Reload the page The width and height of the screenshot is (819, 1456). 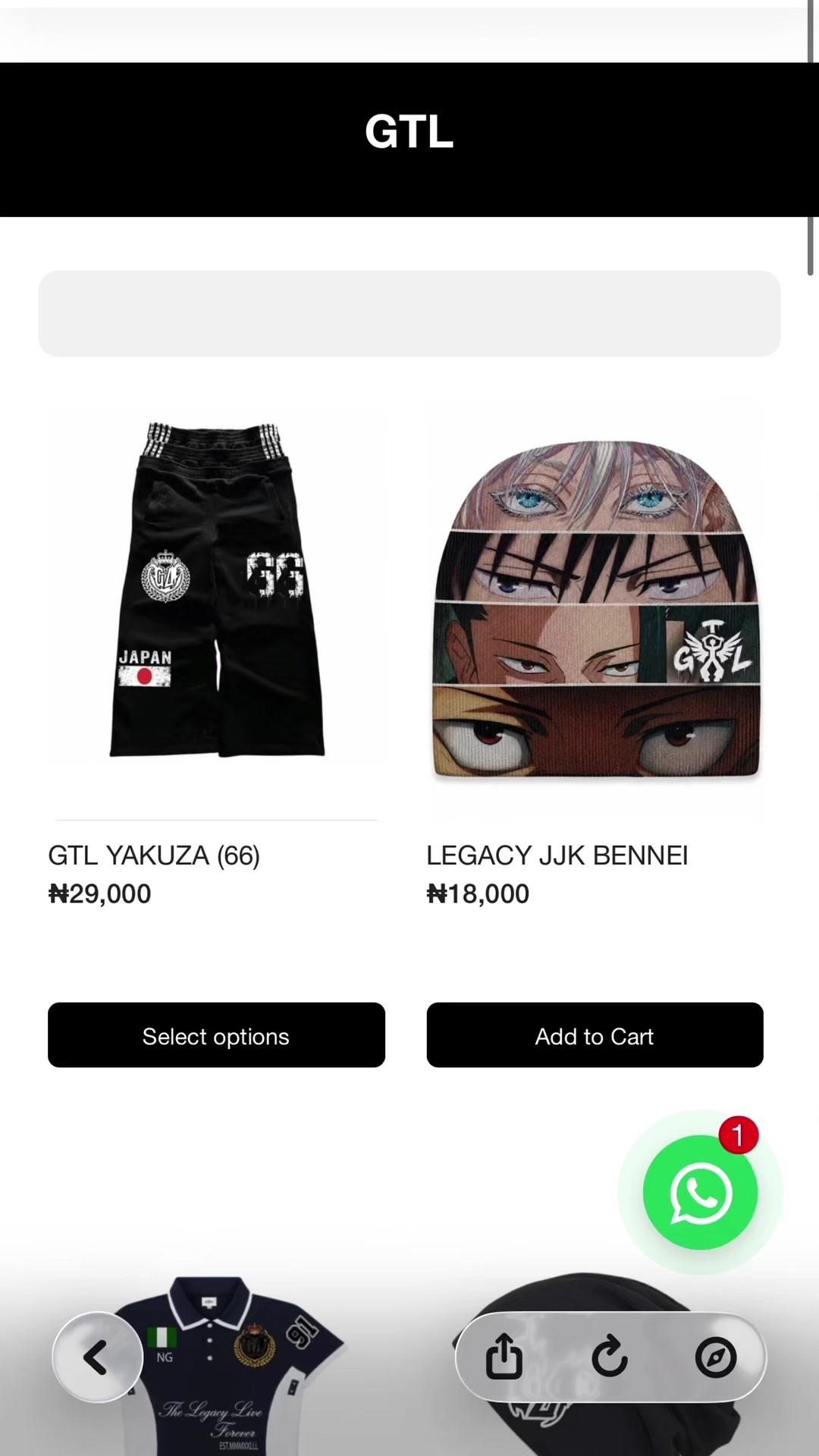coord(610,1357)
